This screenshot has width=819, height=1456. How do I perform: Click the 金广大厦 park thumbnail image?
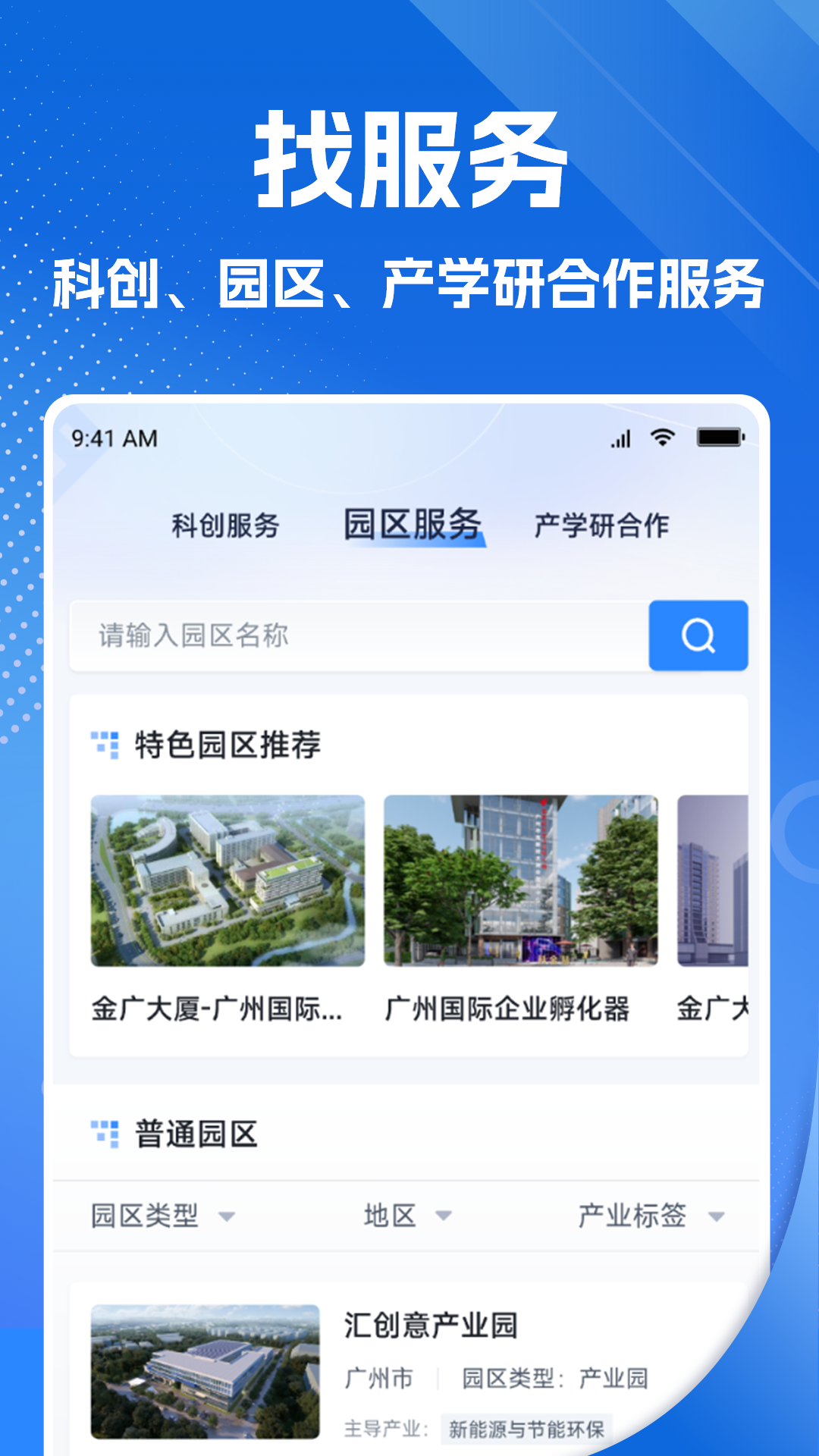pyautogui.click(x=228, y=880)
